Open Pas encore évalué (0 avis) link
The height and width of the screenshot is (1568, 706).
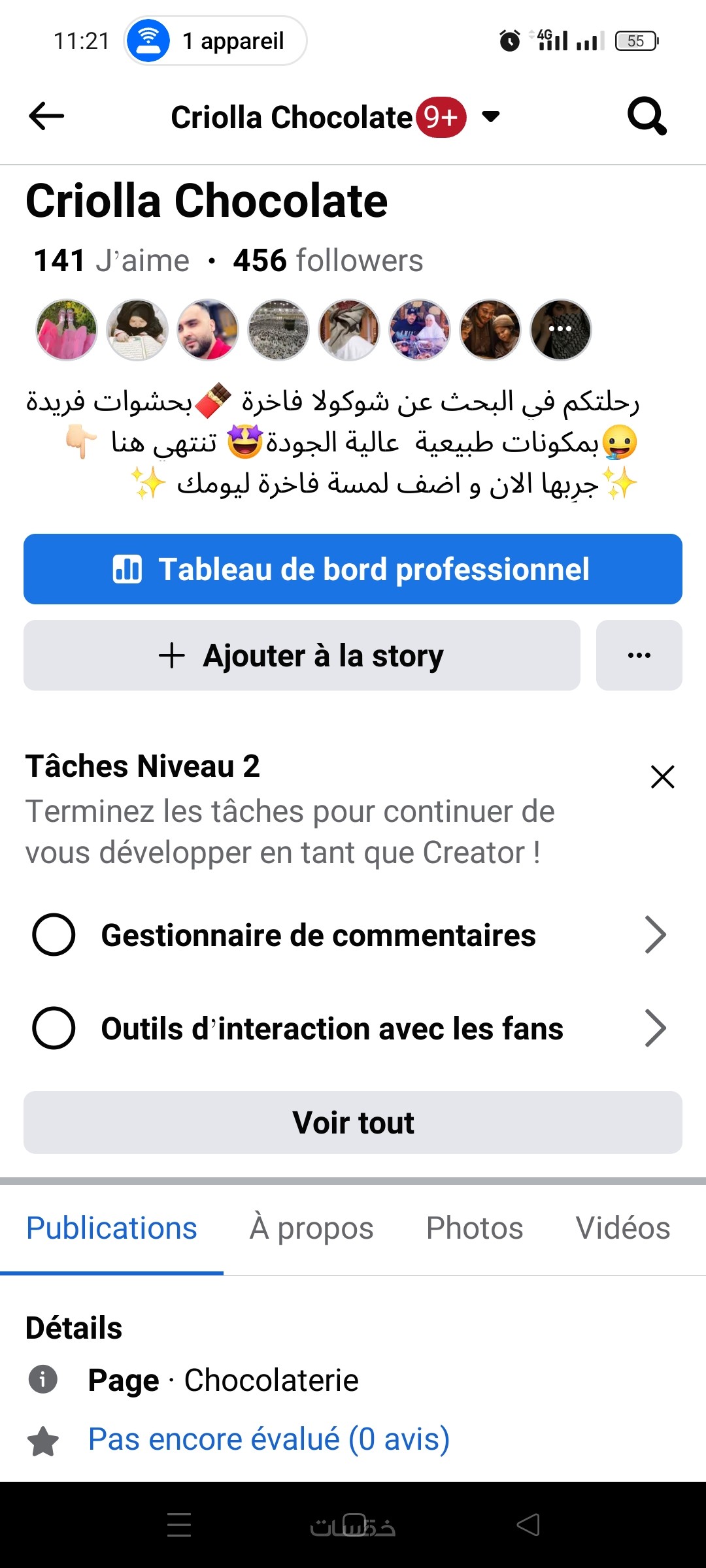pyautogui.click(x=269, y=1439)
